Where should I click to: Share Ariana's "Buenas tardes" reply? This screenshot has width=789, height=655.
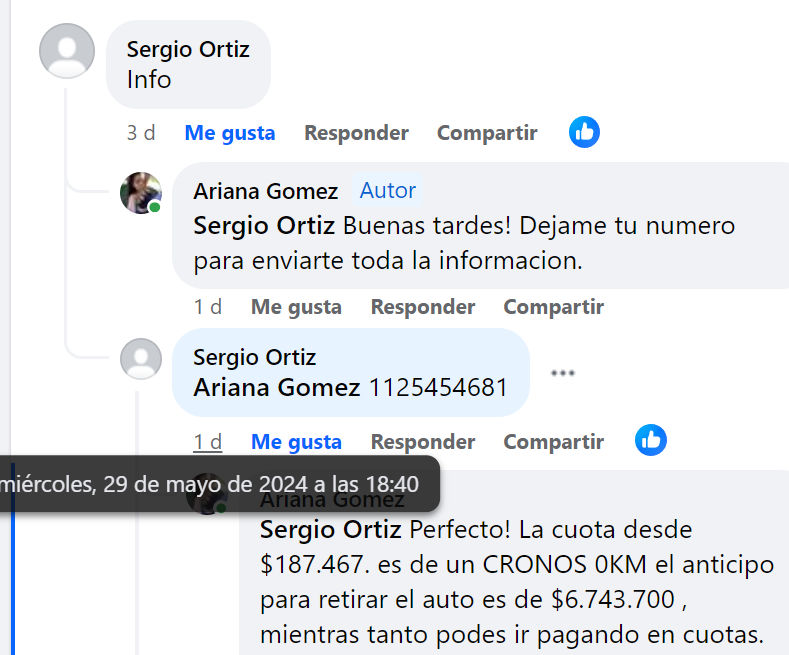(x=553, y=307)
